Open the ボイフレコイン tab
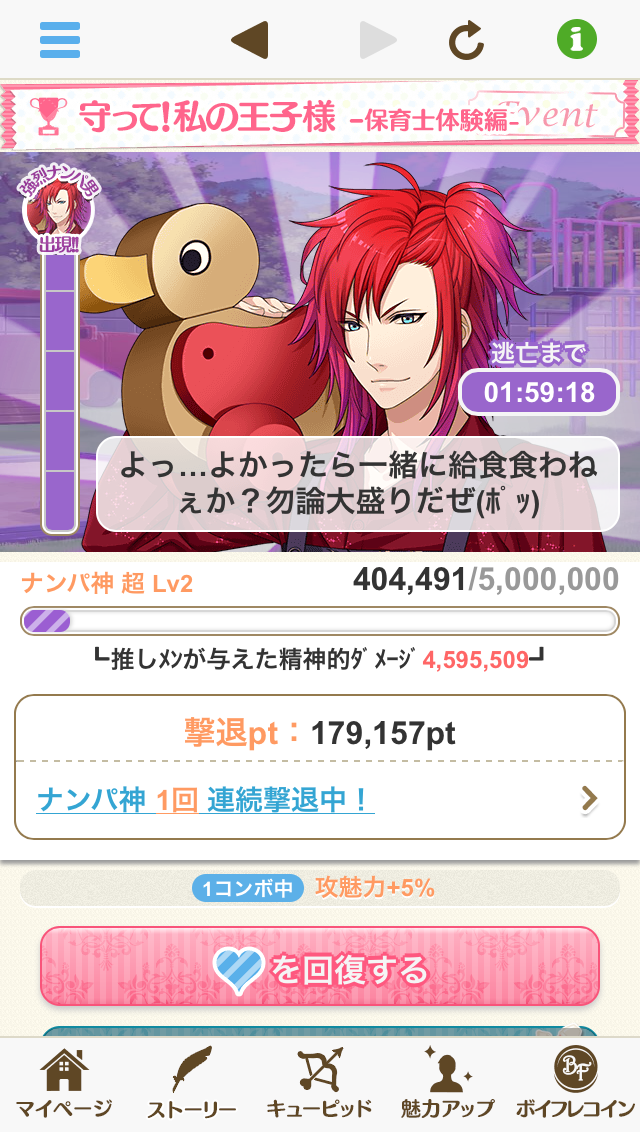Screen dimensions: 640x1136 575,1084
